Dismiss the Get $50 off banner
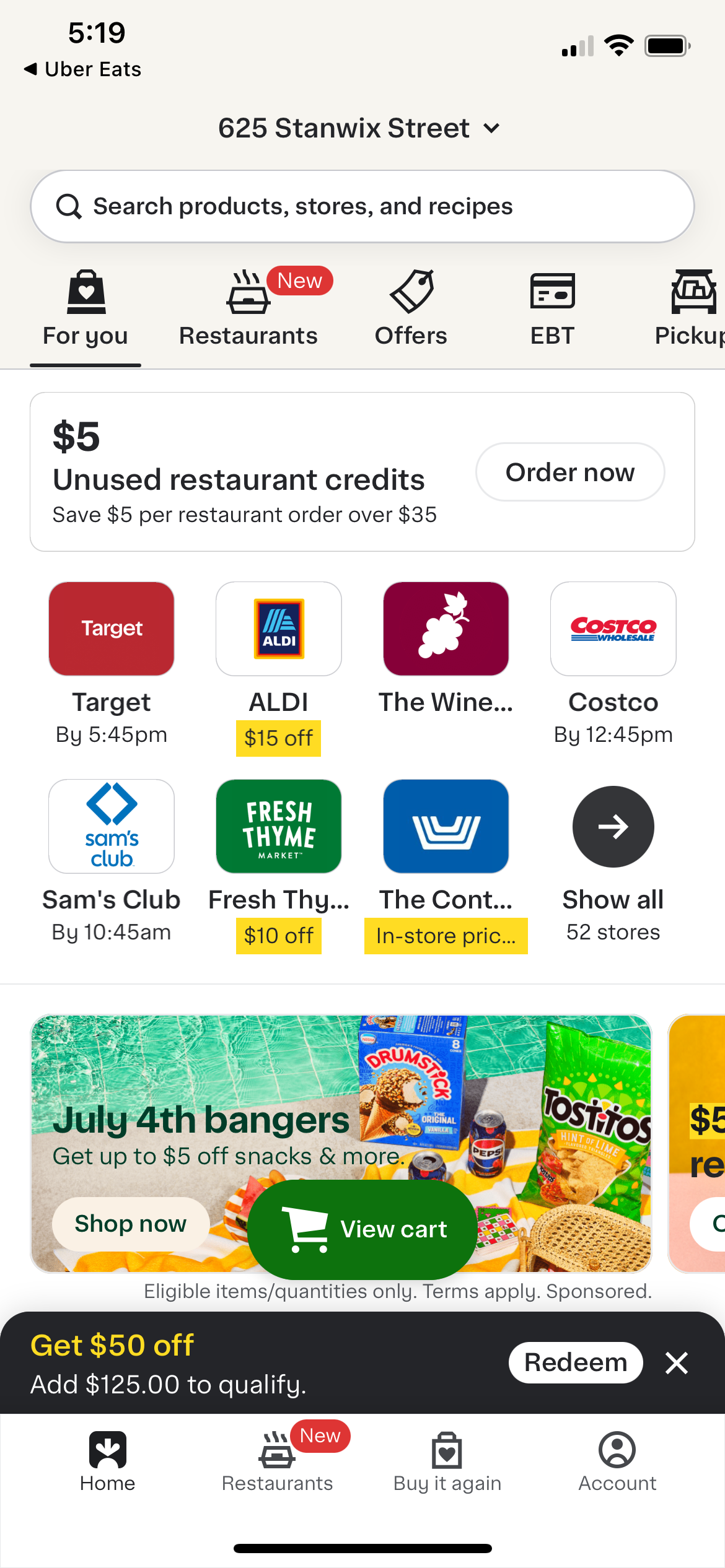This screenshot has width=725, height=1568. pyautogui.click(x=677, y=1362)
